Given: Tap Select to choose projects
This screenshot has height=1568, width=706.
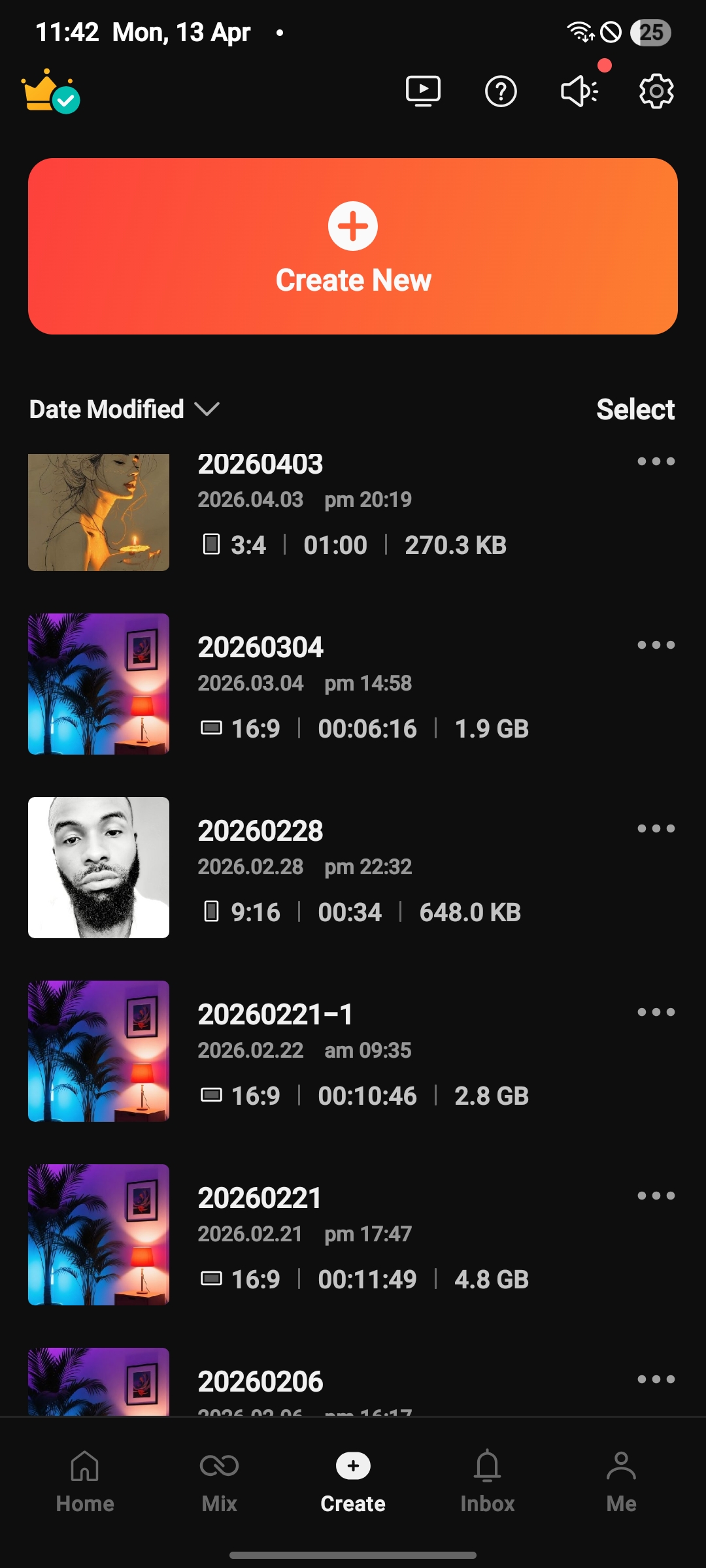Looking at the screenshot, I should point(635,410).
